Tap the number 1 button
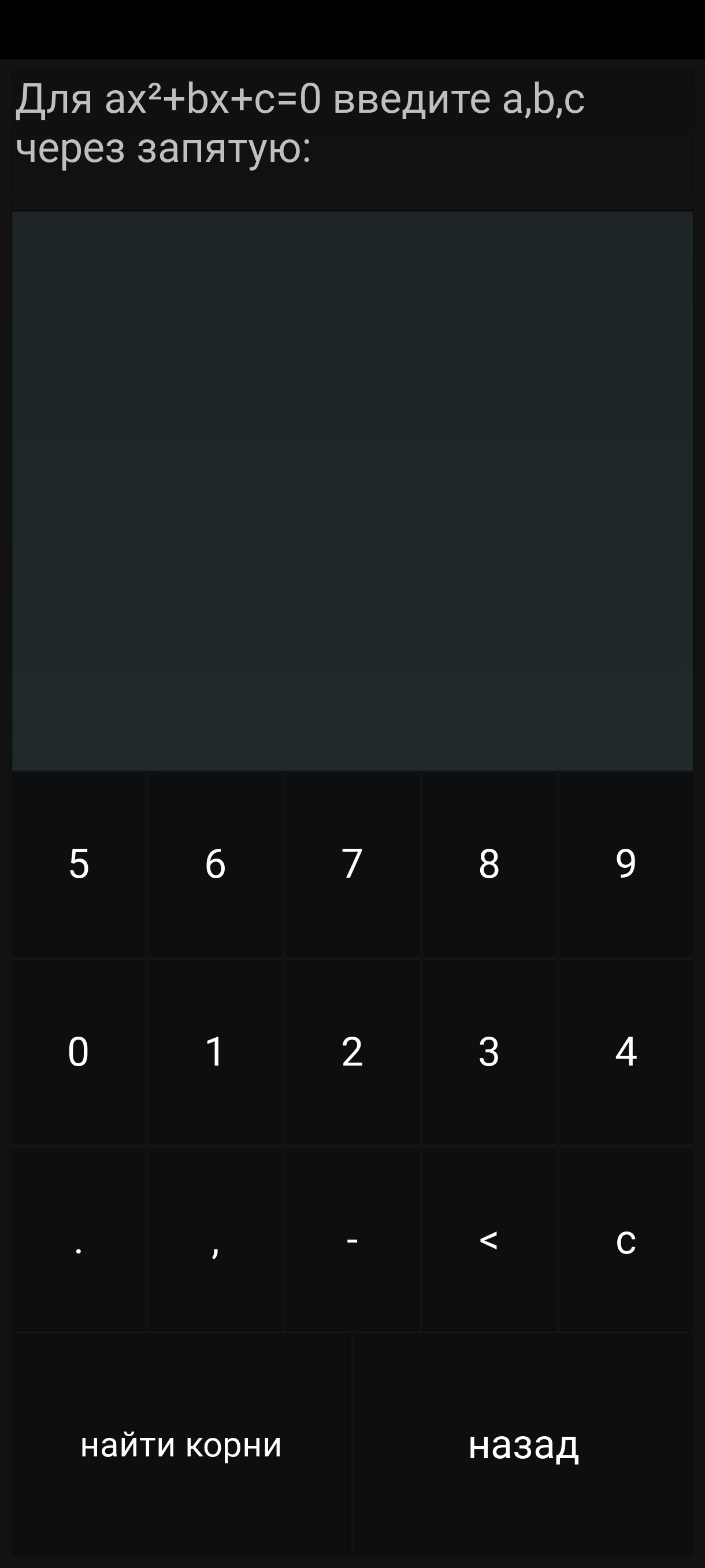This screenshot has height=1568, width=705. (x=216, y=1052)
